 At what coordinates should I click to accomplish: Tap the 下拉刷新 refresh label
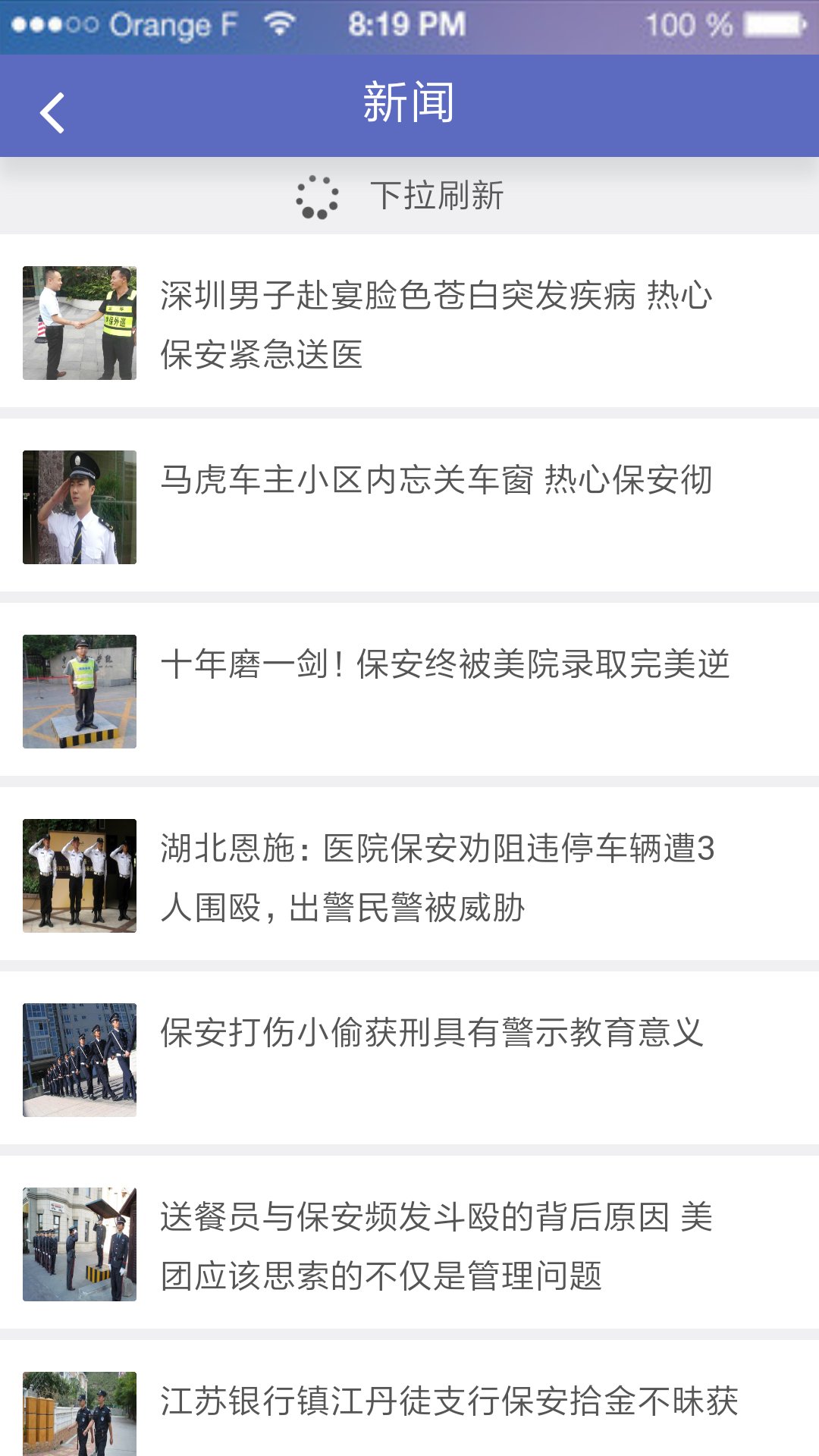click(438, 196)
